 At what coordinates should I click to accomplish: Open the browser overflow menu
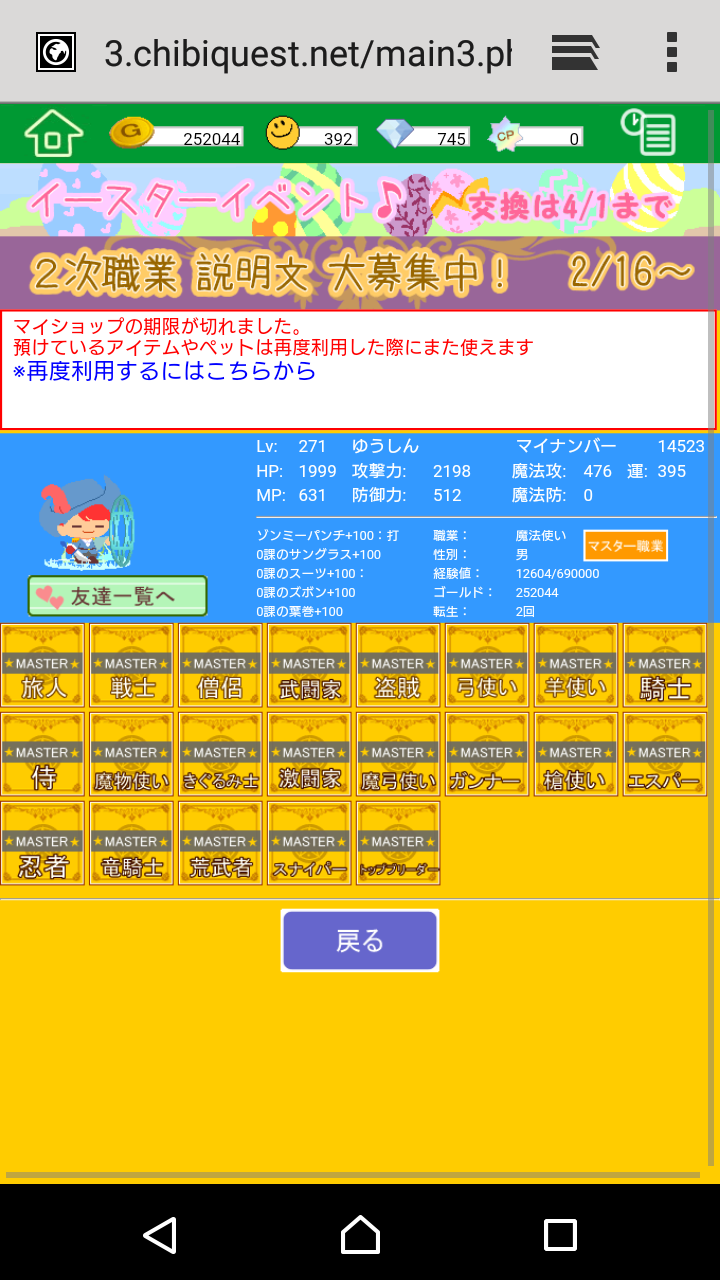[671, 51]
